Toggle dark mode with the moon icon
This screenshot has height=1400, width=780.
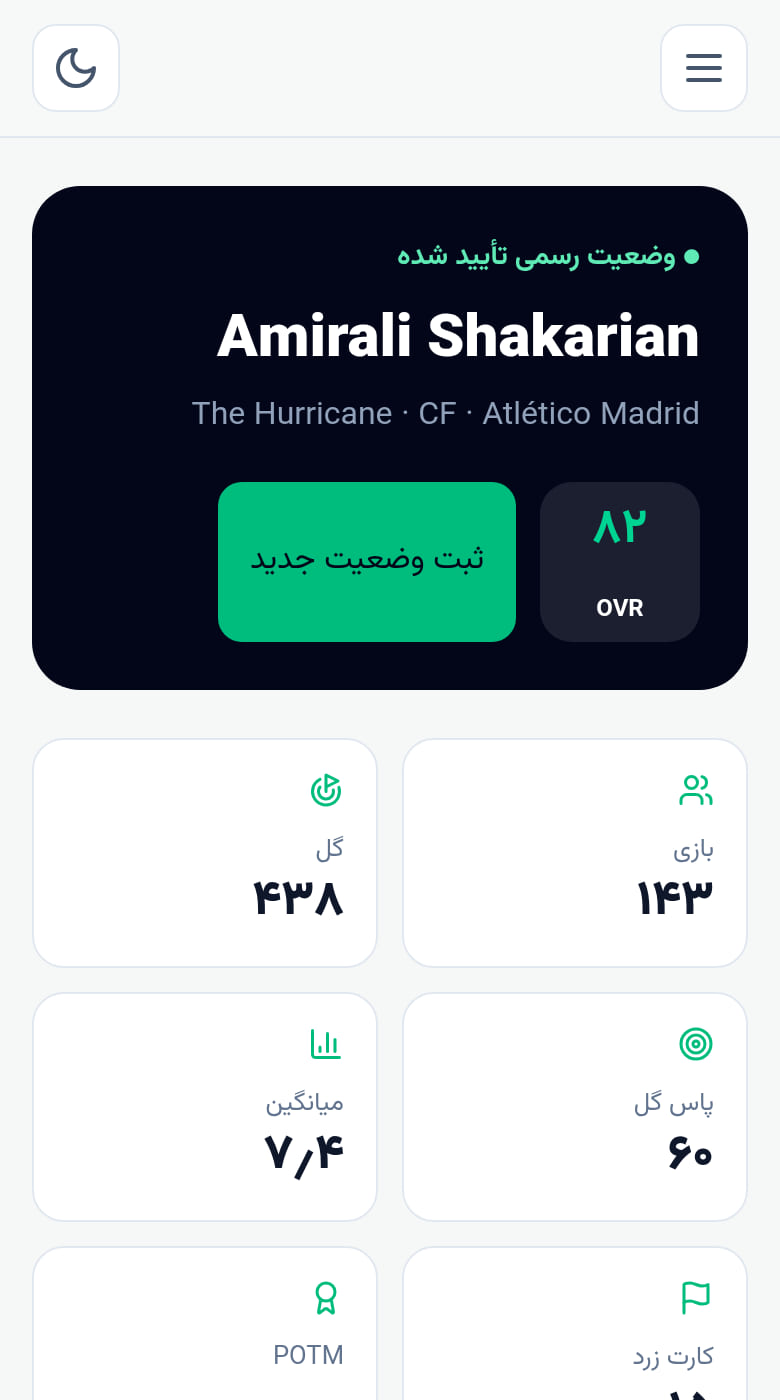click(x=76, y=68)
